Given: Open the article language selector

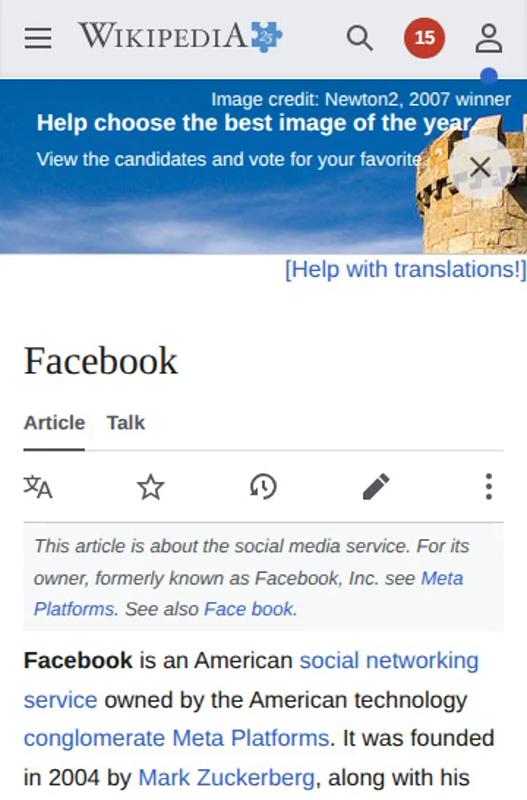Looking at the screenshot, I should point(38,486).
